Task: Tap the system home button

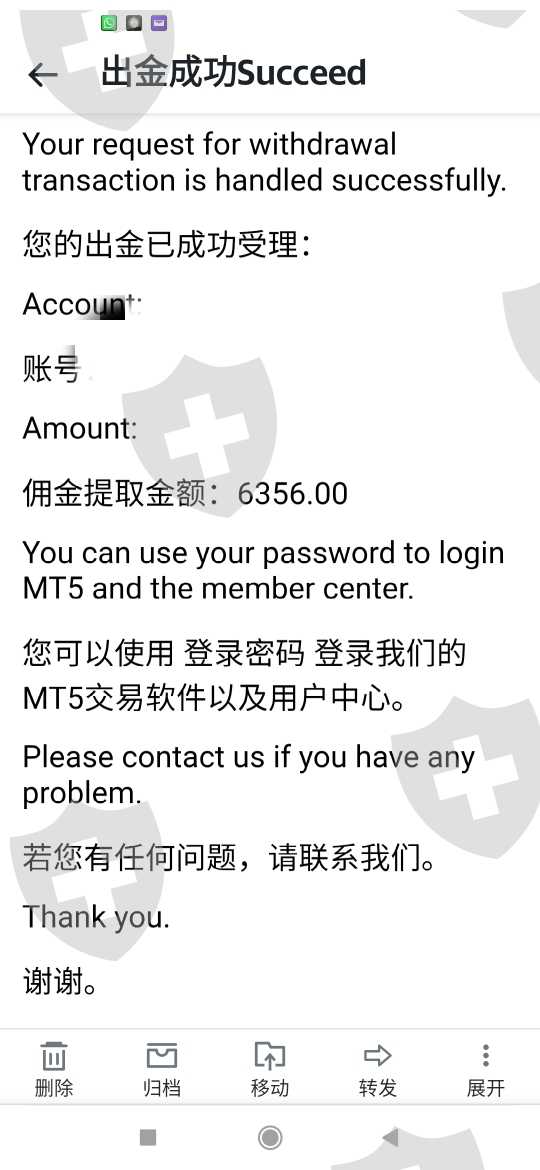Action: point(270,1138)
